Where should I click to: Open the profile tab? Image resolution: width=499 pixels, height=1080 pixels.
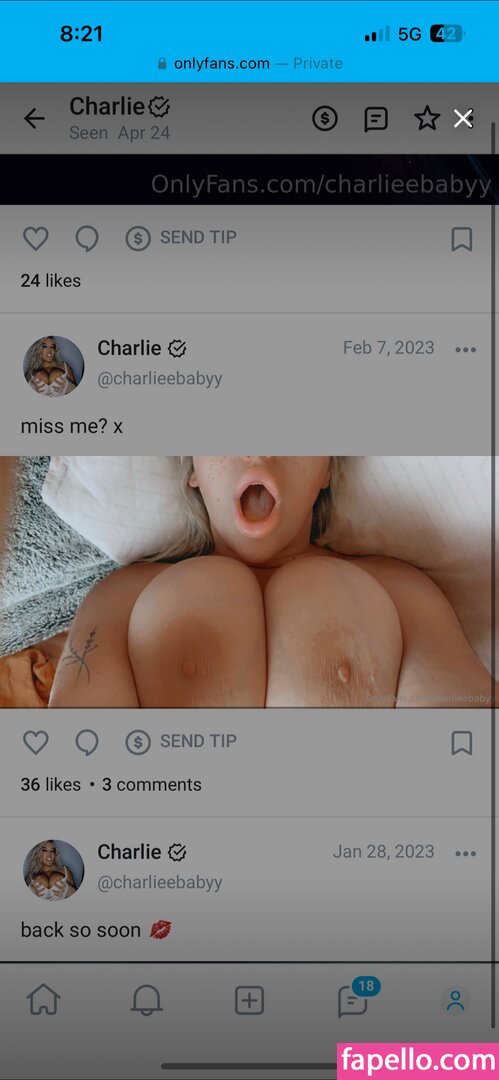point(456,1000)
